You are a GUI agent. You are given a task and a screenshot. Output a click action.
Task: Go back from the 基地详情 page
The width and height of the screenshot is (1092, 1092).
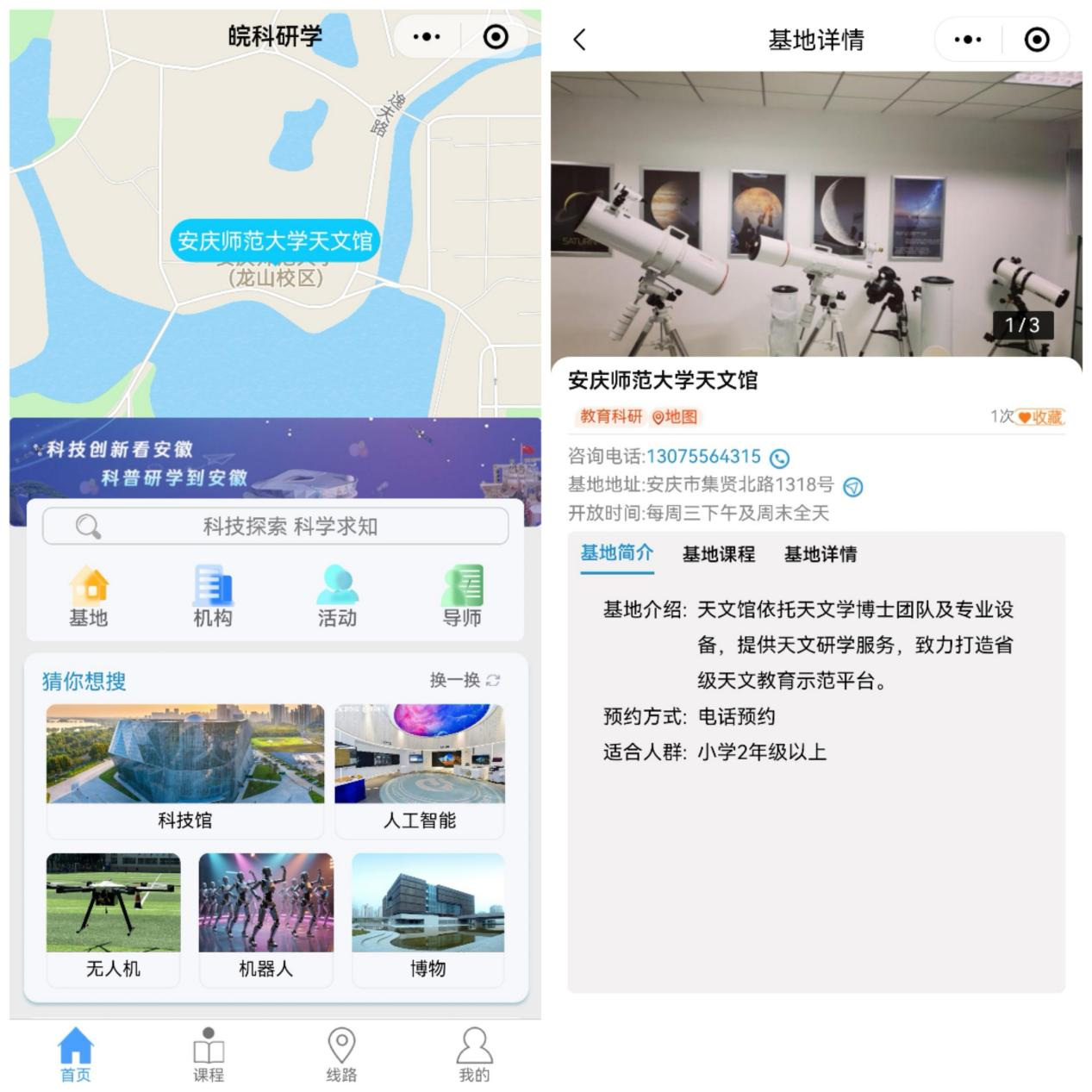[x=580, y=40]
